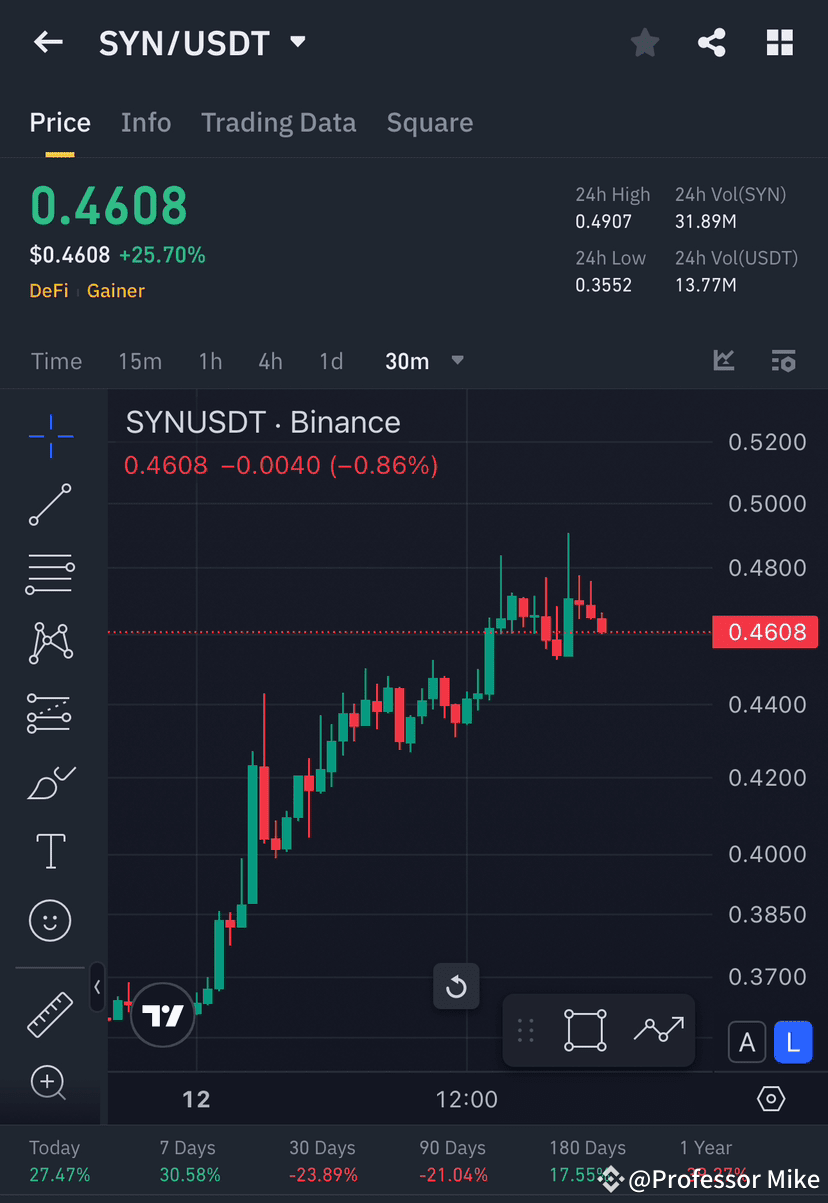Enable logarithmic scale with L toggle
828x1203 pixels.
(793, 1042)
